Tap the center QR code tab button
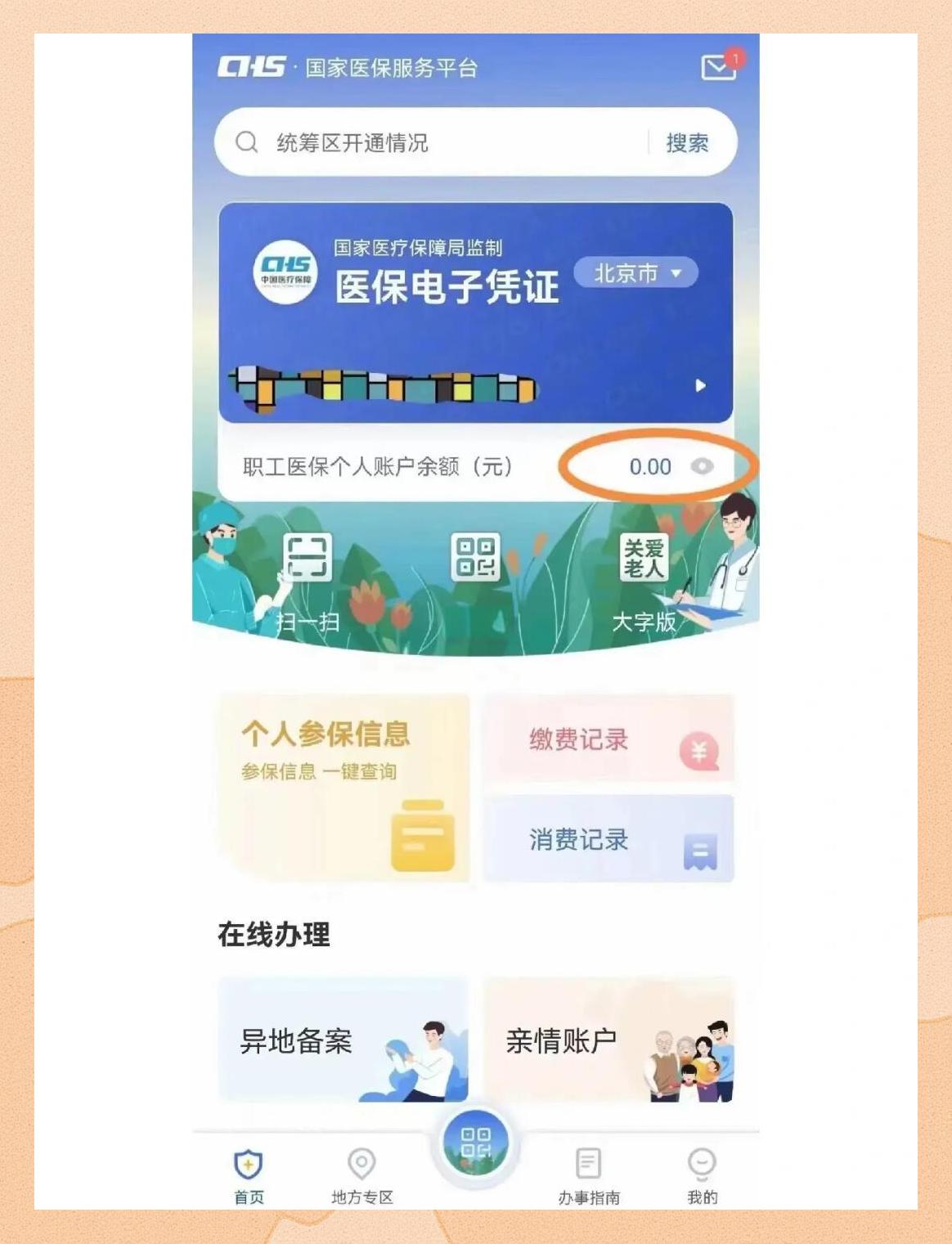952x1244 pixels. click(x=476, y=1143)
